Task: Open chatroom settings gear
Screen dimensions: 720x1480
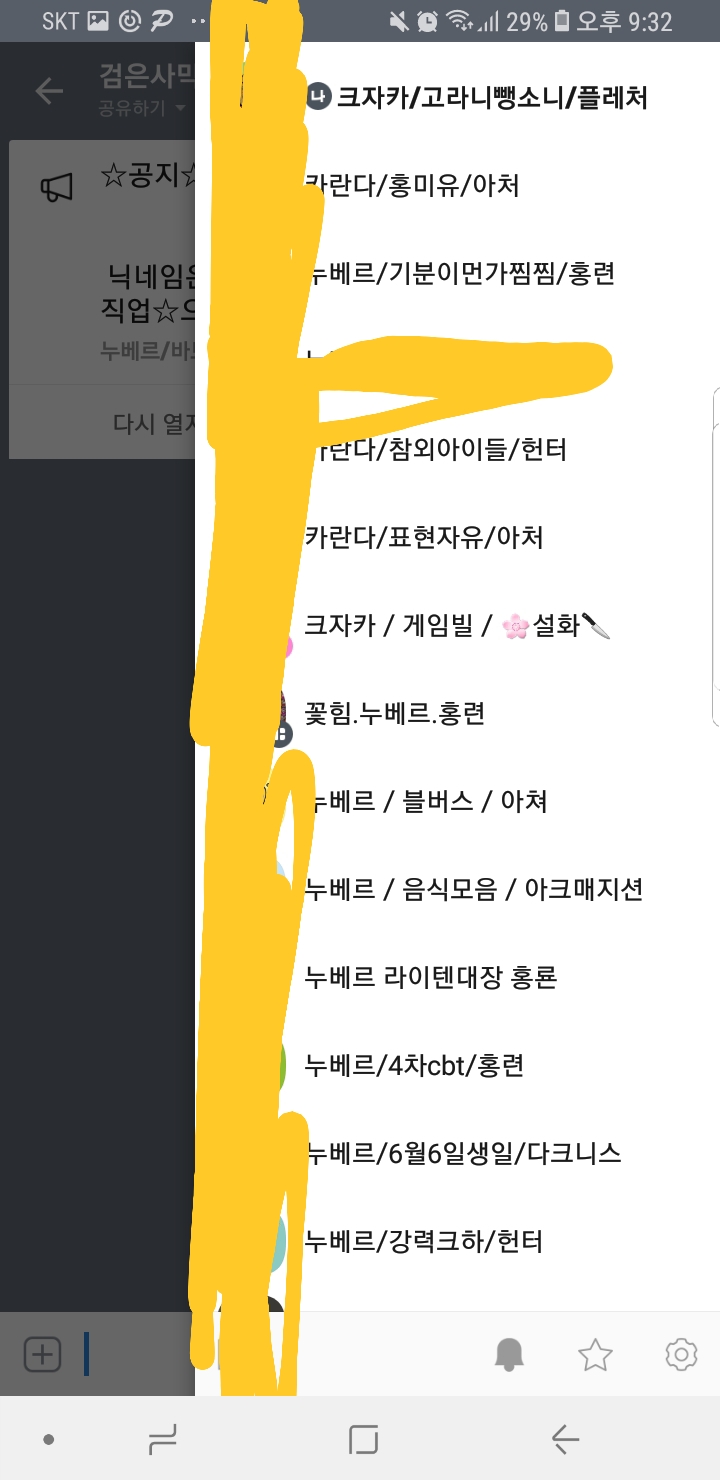Action: pos(681,1355)
